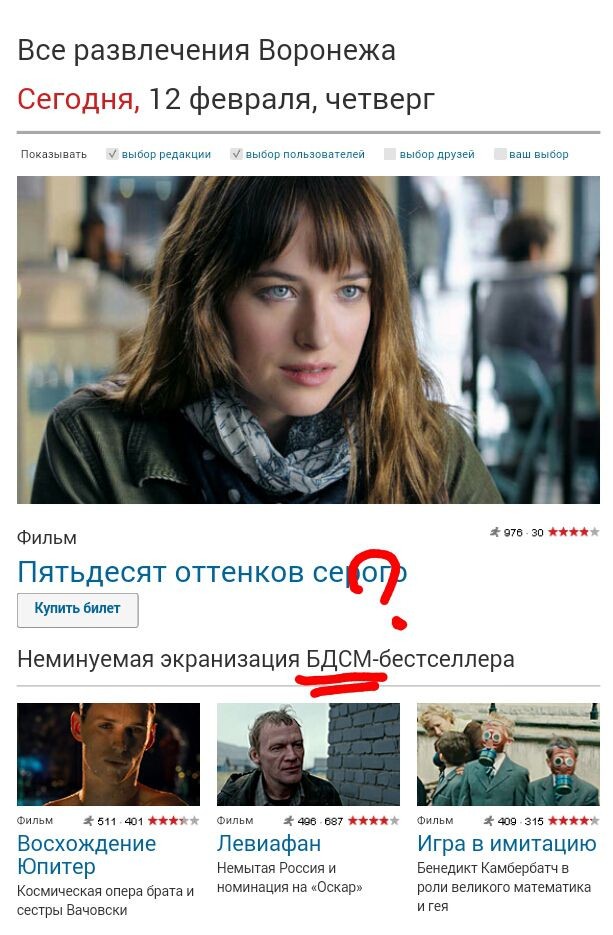613x935 pixels.
Task: Enable the "выбор друзей" checkbox
Action: coord(390,154)
